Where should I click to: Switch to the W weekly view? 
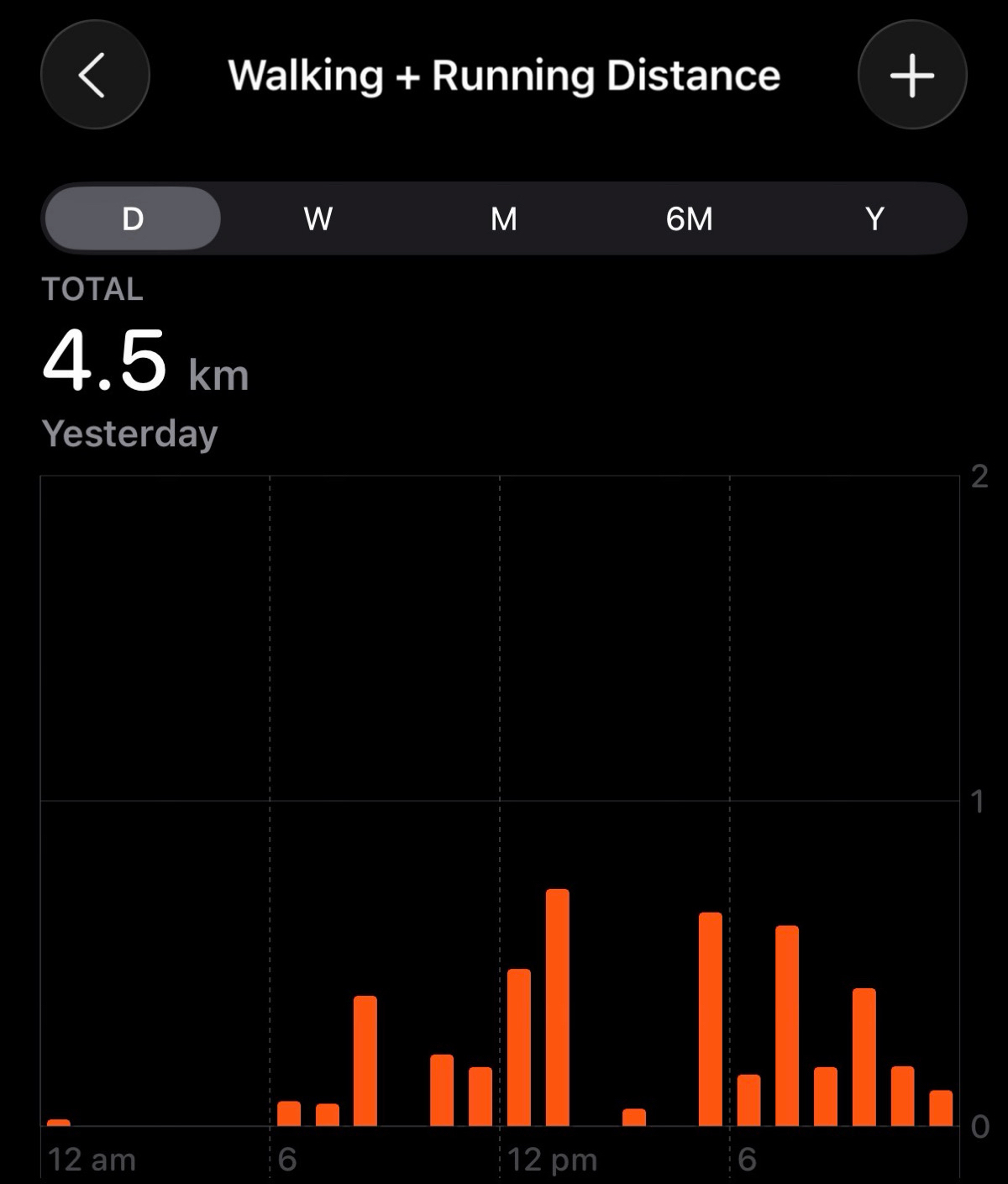(x=318, y=218)
